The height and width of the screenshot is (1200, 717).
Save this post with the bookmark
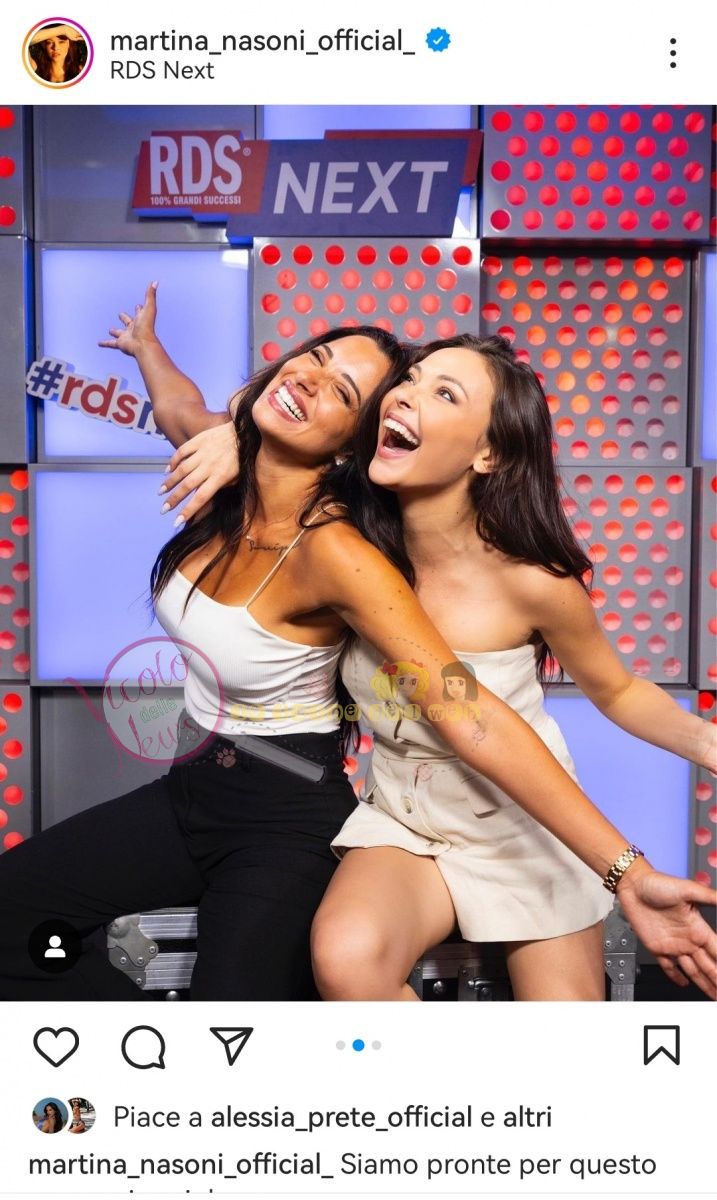click(661, 1046)
